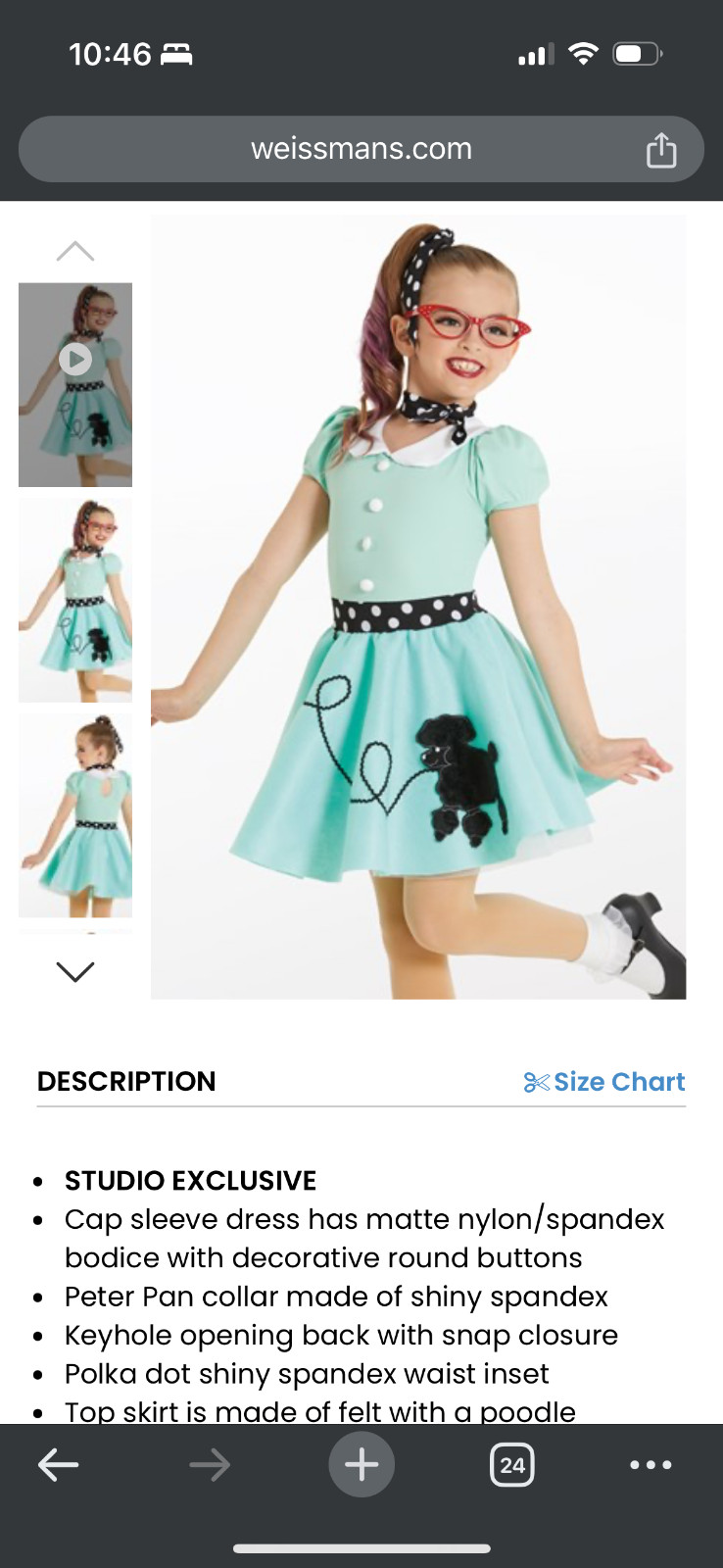The width and height of the screenshot is (723, 1568).
Task: Show previous thumbnails with up chevron
Action: [75, 251]
